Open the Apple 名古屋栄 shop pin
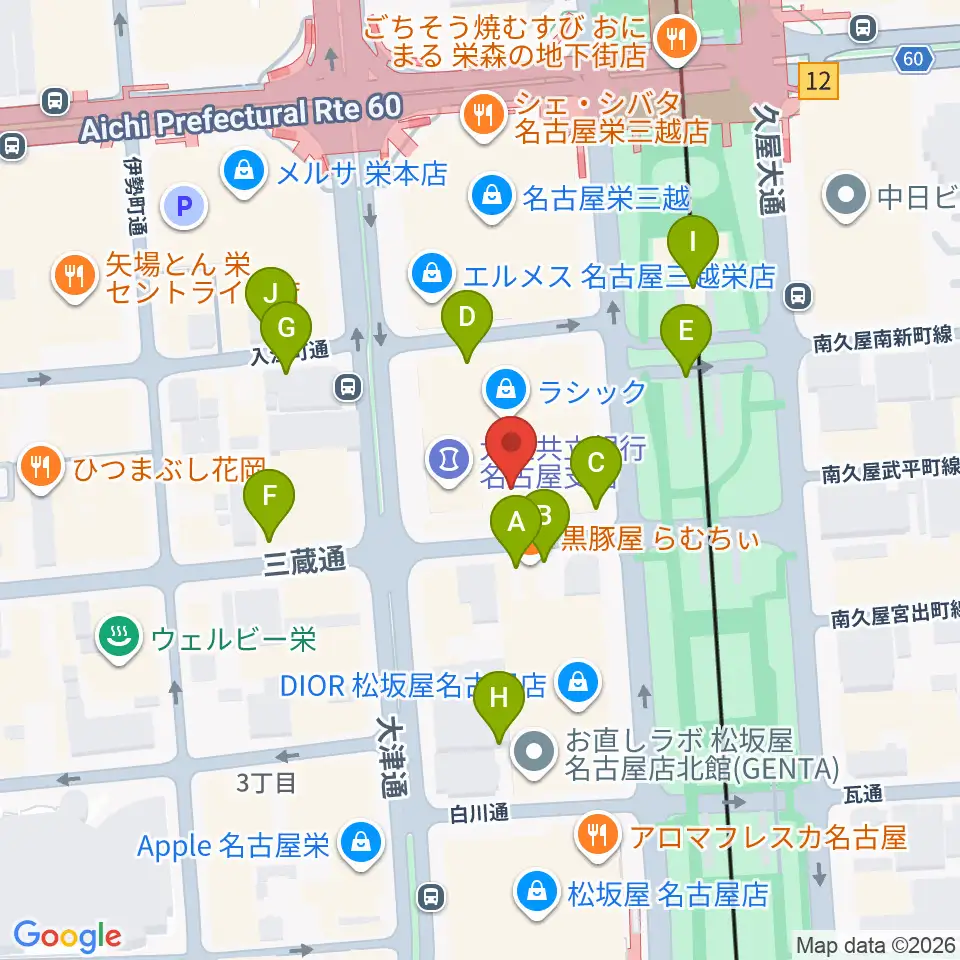The width and height of the screenshot is (960, 960). point(362,845)
